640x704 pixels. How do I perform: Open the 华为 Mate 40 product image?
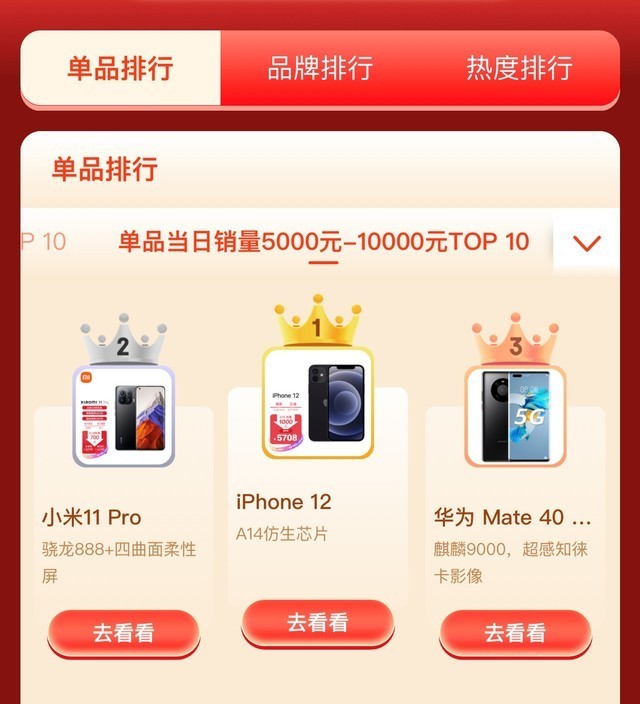pos(515,415)
